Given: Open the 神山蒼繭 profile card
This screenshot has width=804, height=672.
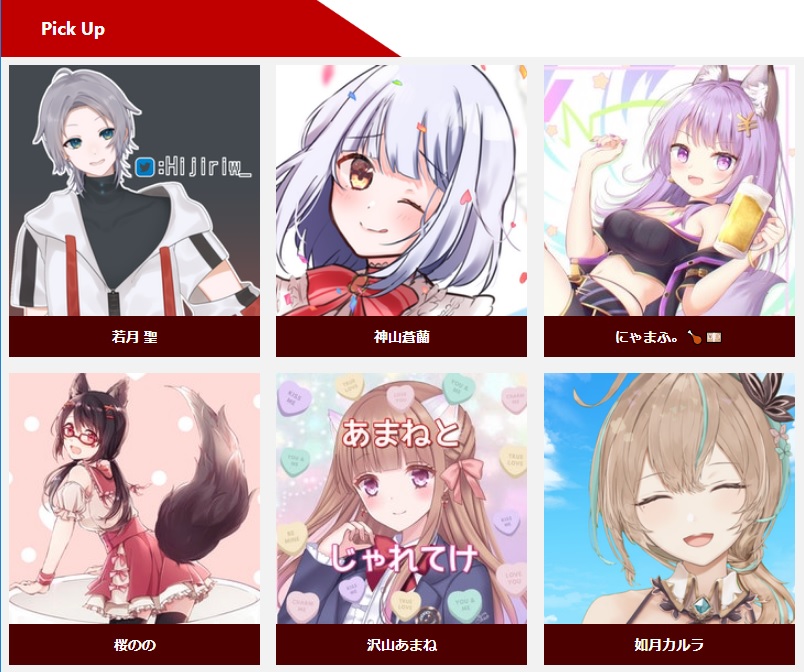Looking at the screenshot, I should pyautogui.click(x=401, y=210).
